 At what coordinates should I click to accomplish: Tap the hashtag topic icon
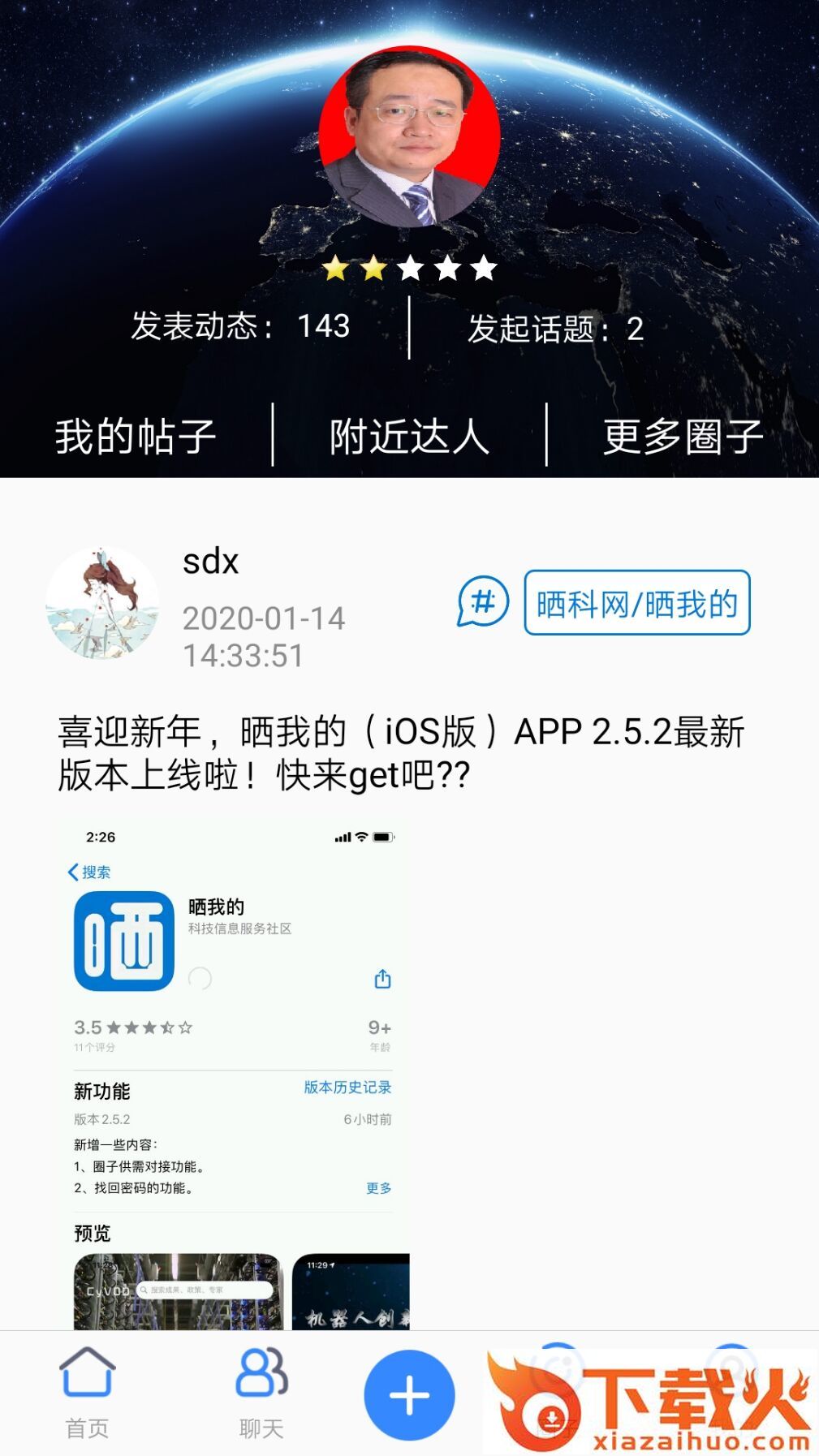483,602
